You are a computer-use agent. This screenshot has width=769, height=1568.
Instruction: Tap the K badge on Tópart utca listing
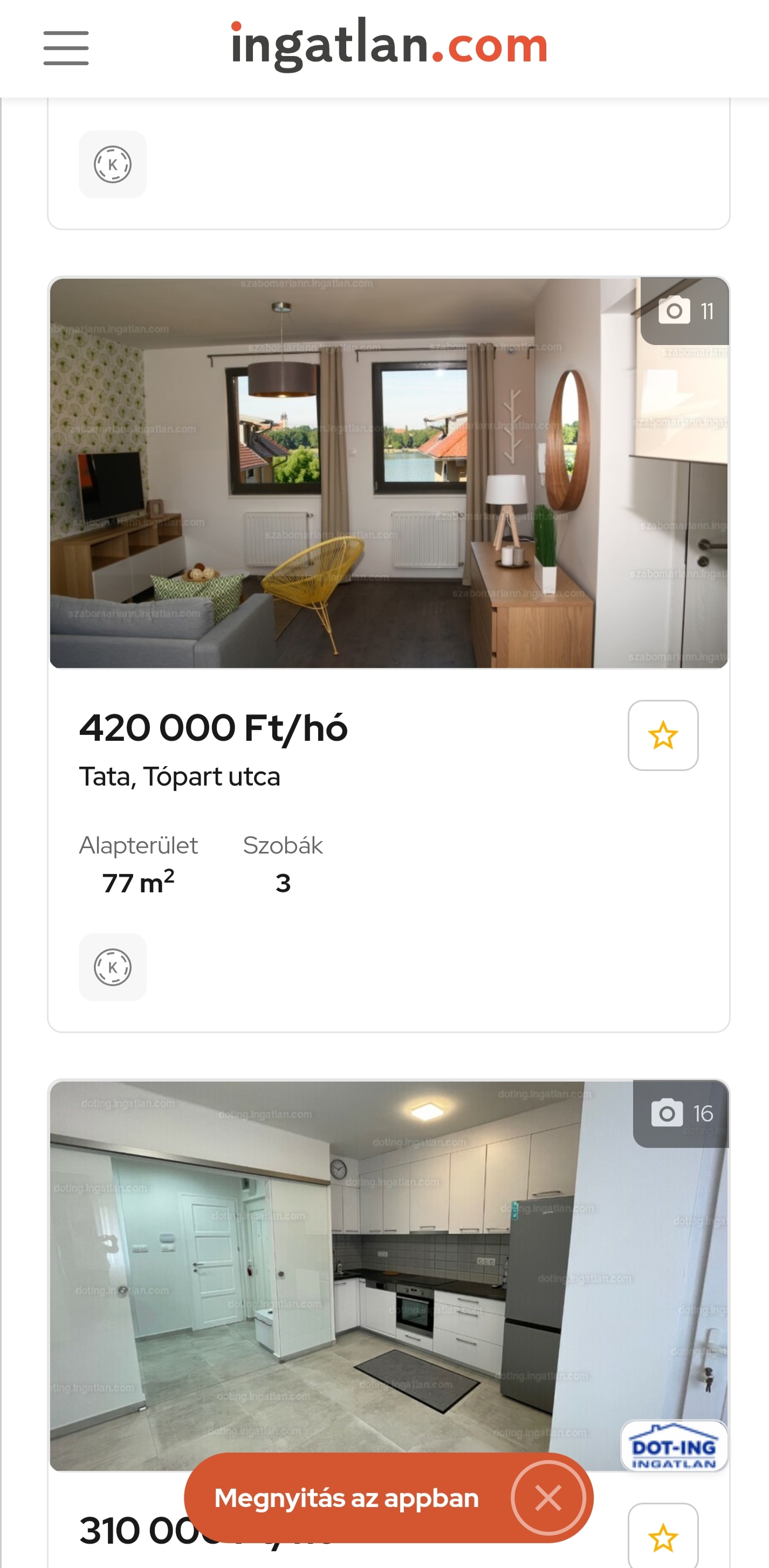tap(113, 967)
